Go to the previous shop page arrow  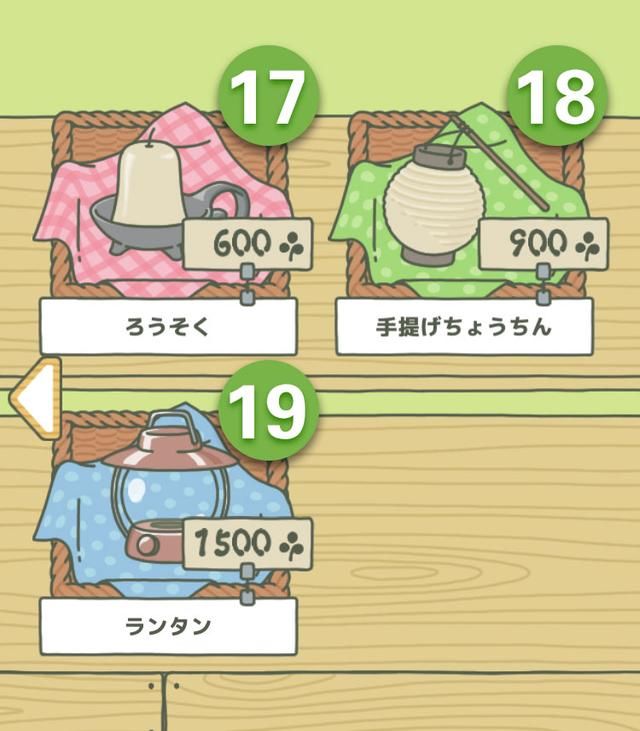35,397
